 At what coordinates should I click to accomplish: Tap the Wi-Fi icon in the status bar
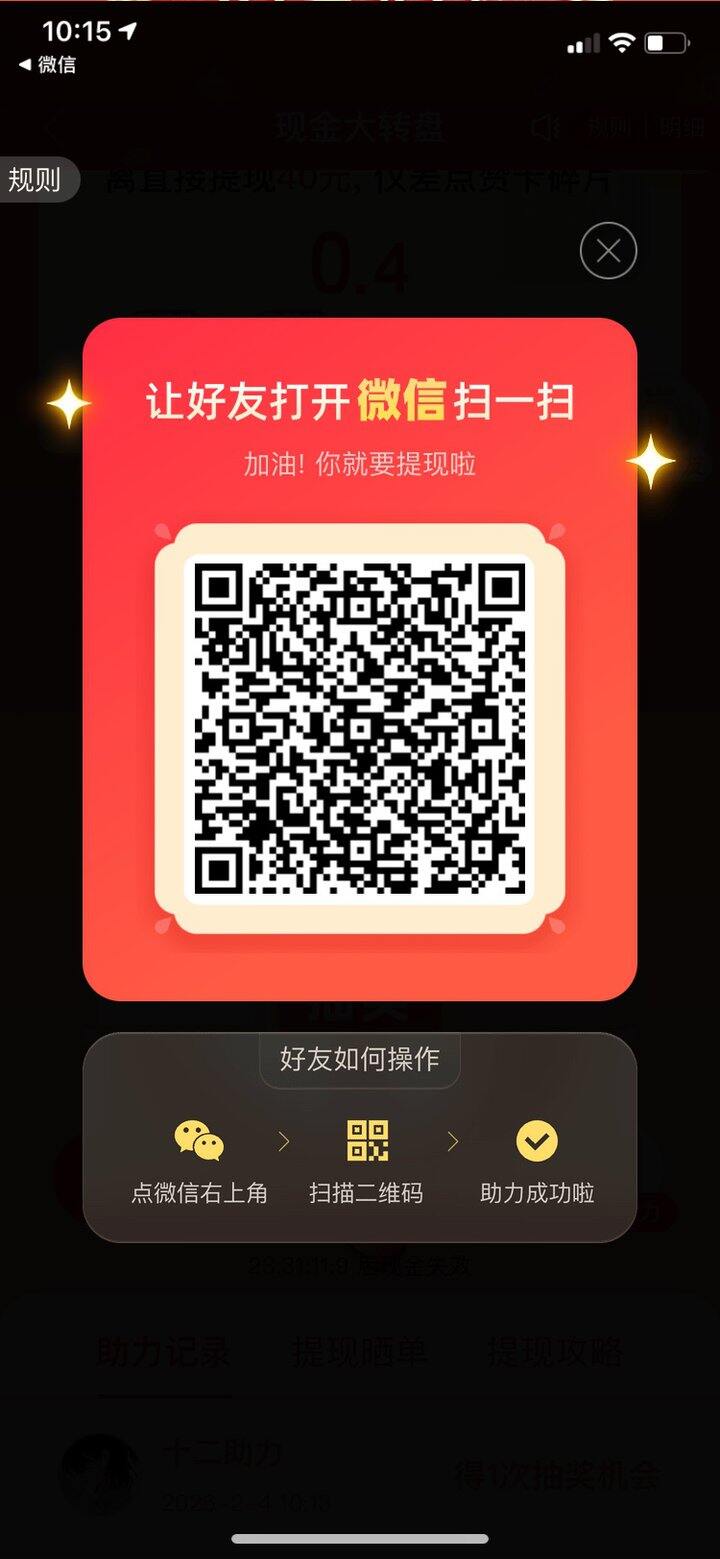point(621,42)
